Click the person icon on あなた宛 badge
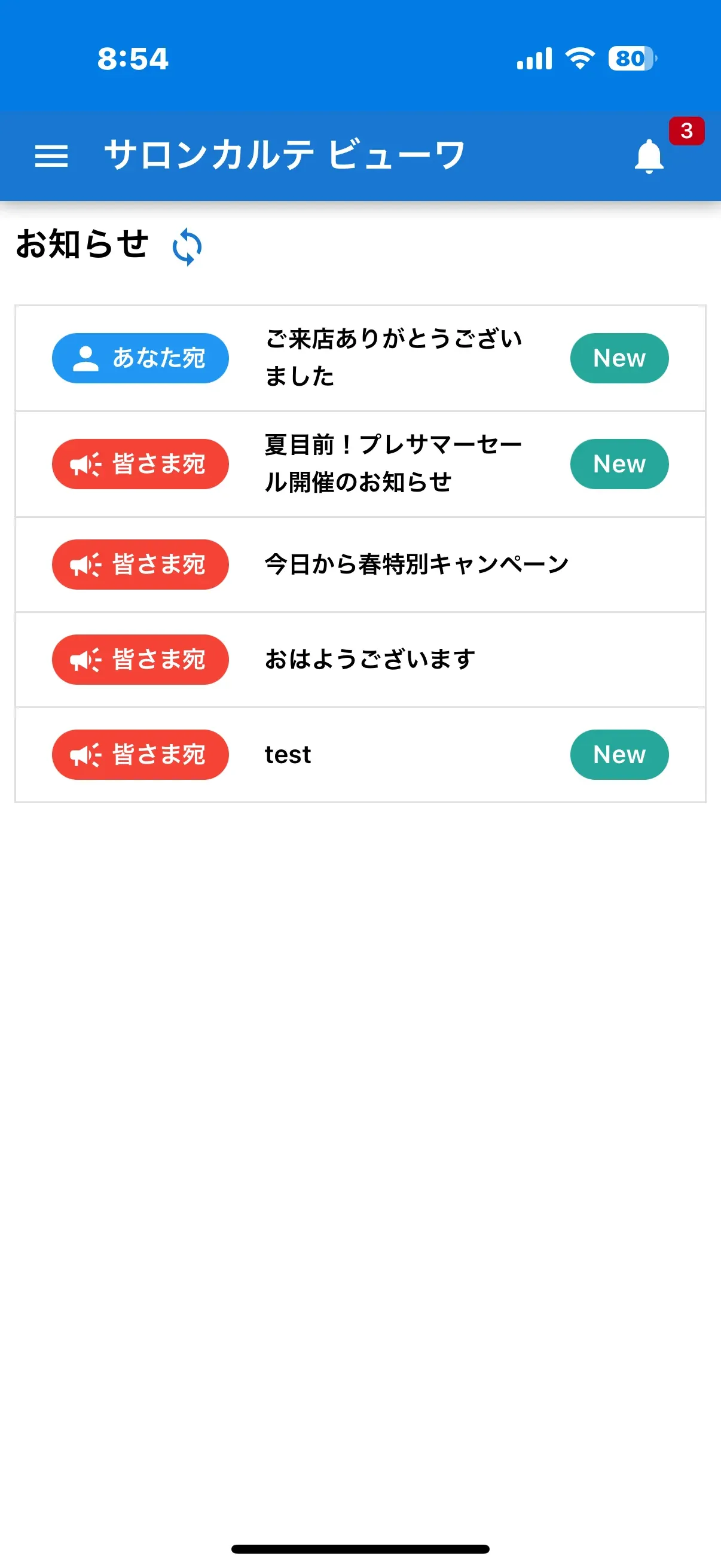The width and height of the screenshot is (721, 1568). tap(85, 358)
